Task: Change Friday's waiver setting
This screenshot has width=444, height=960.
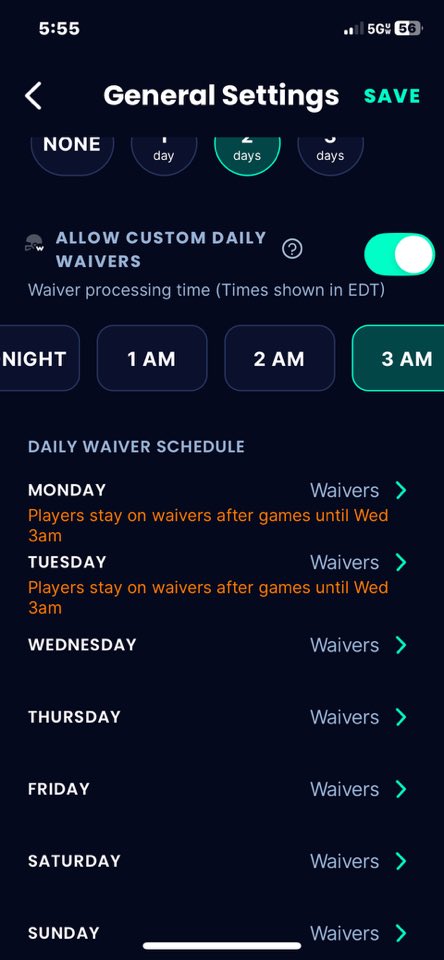Action: pyautogui.click(x=217, y=789)
